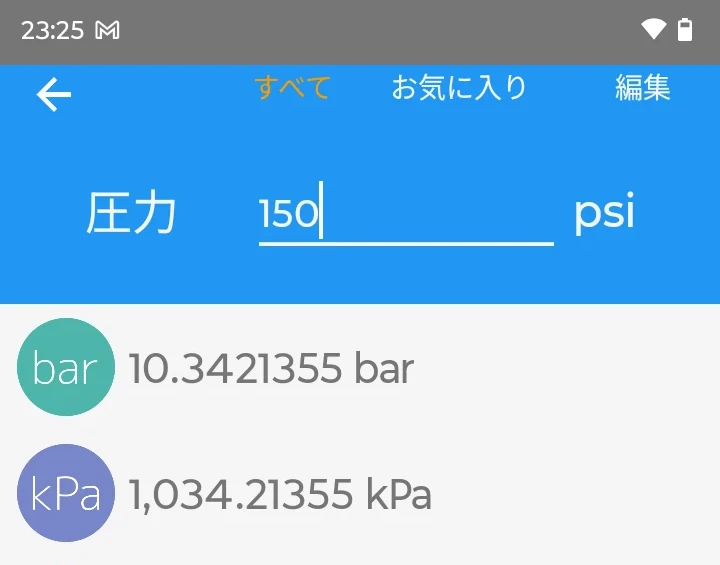The image size is (720, 565).
Task: Open the 編集 edit option
Action: [x=642, y=88]
